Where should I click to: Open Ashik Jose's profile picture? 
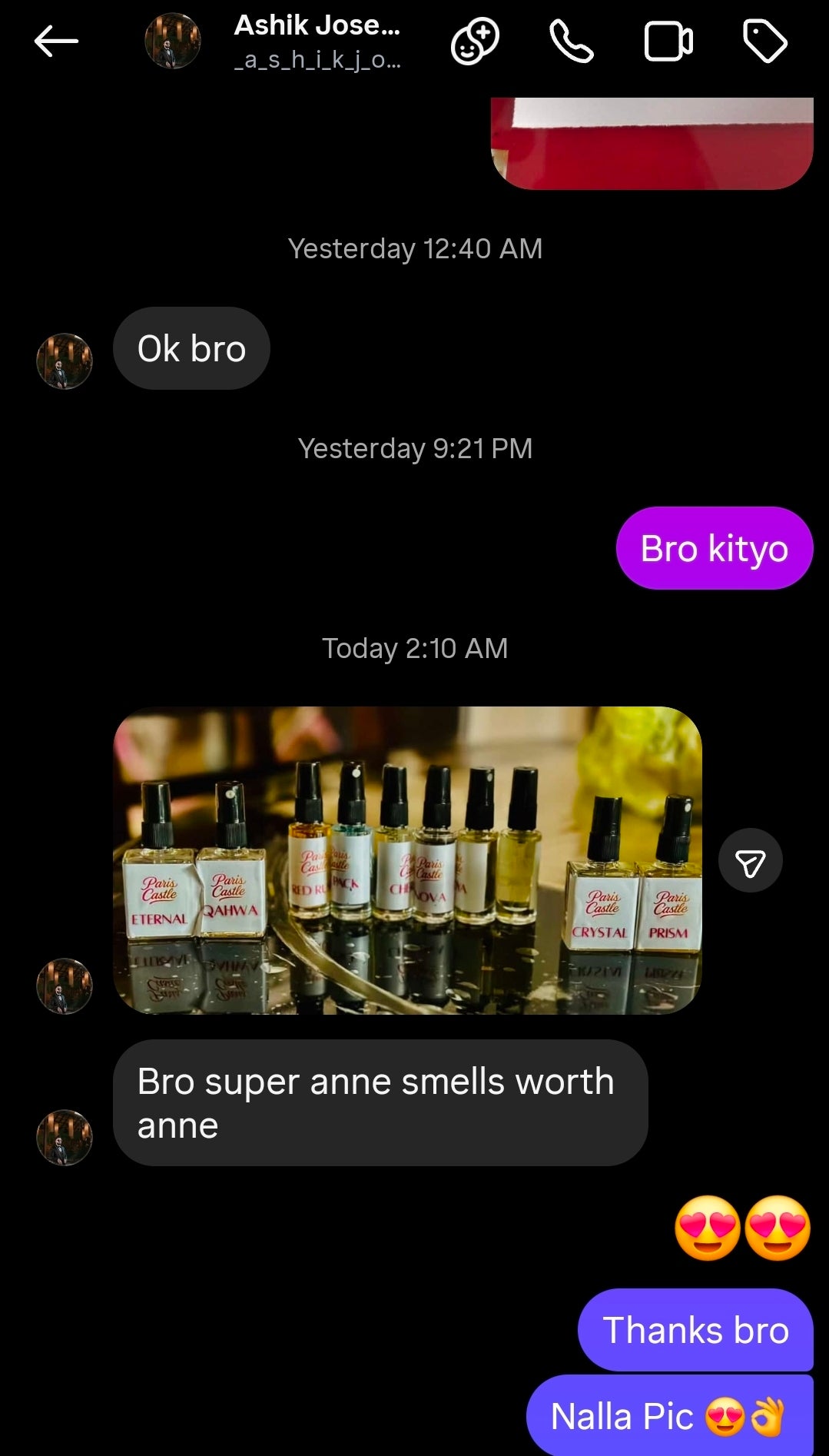tap(174, 42)
